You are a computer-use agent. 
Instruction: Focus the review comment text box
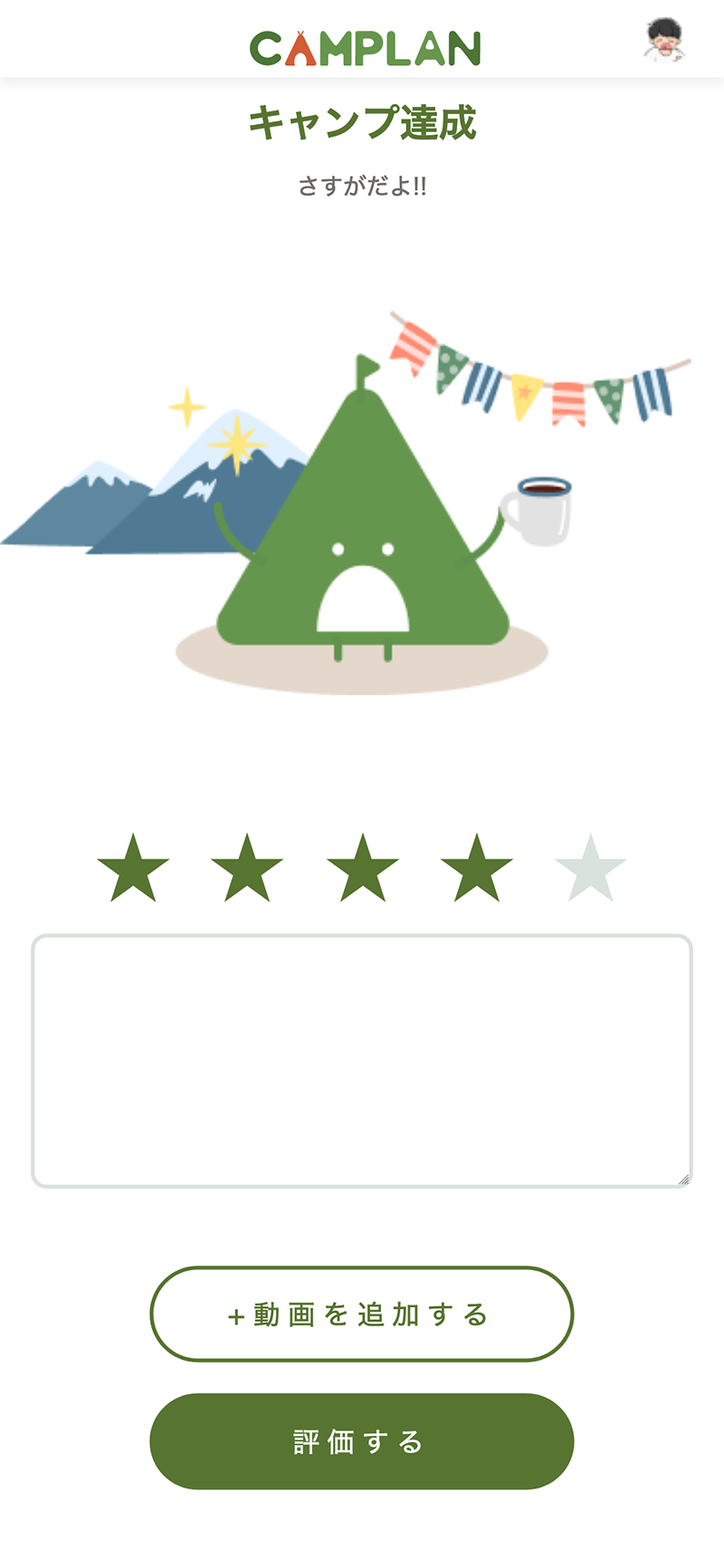pyautogui.click(x=362, y=1060)
